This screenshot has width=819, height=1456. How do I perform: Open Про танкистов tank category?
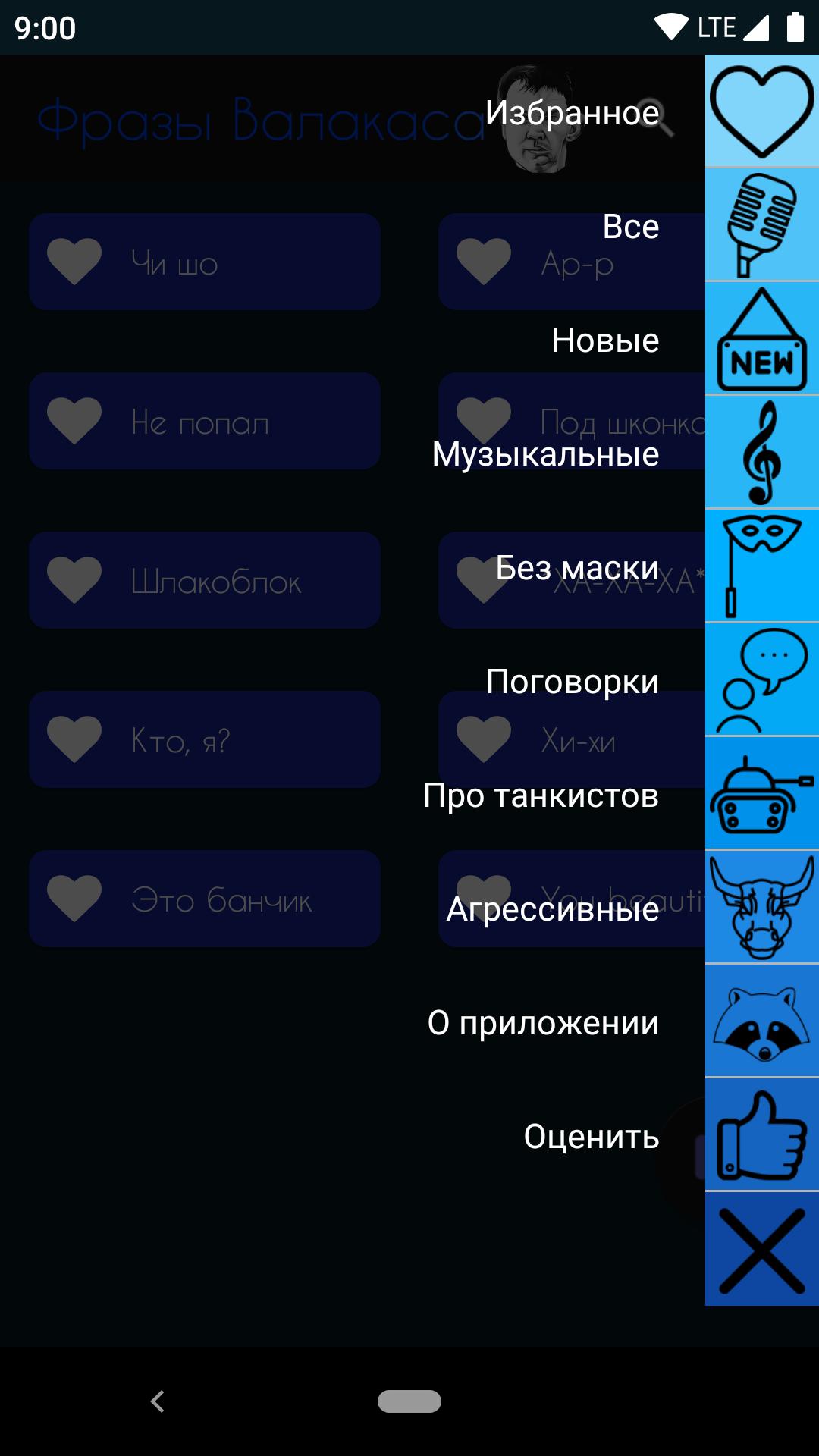(761, 794)
